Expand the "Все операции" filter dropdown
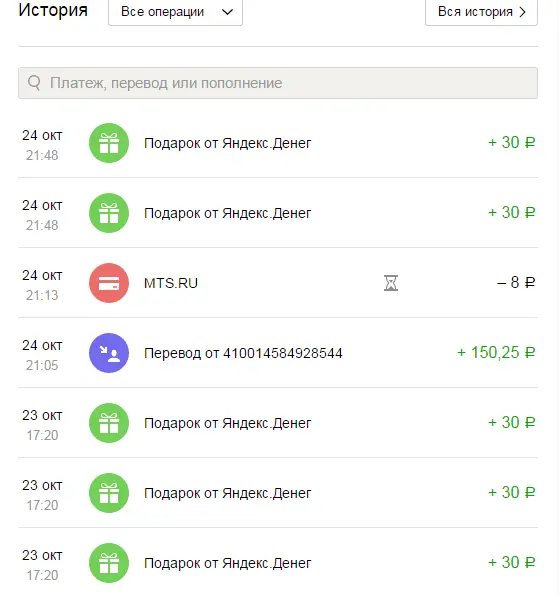559x595 pixels. click(x=175, y=12)
